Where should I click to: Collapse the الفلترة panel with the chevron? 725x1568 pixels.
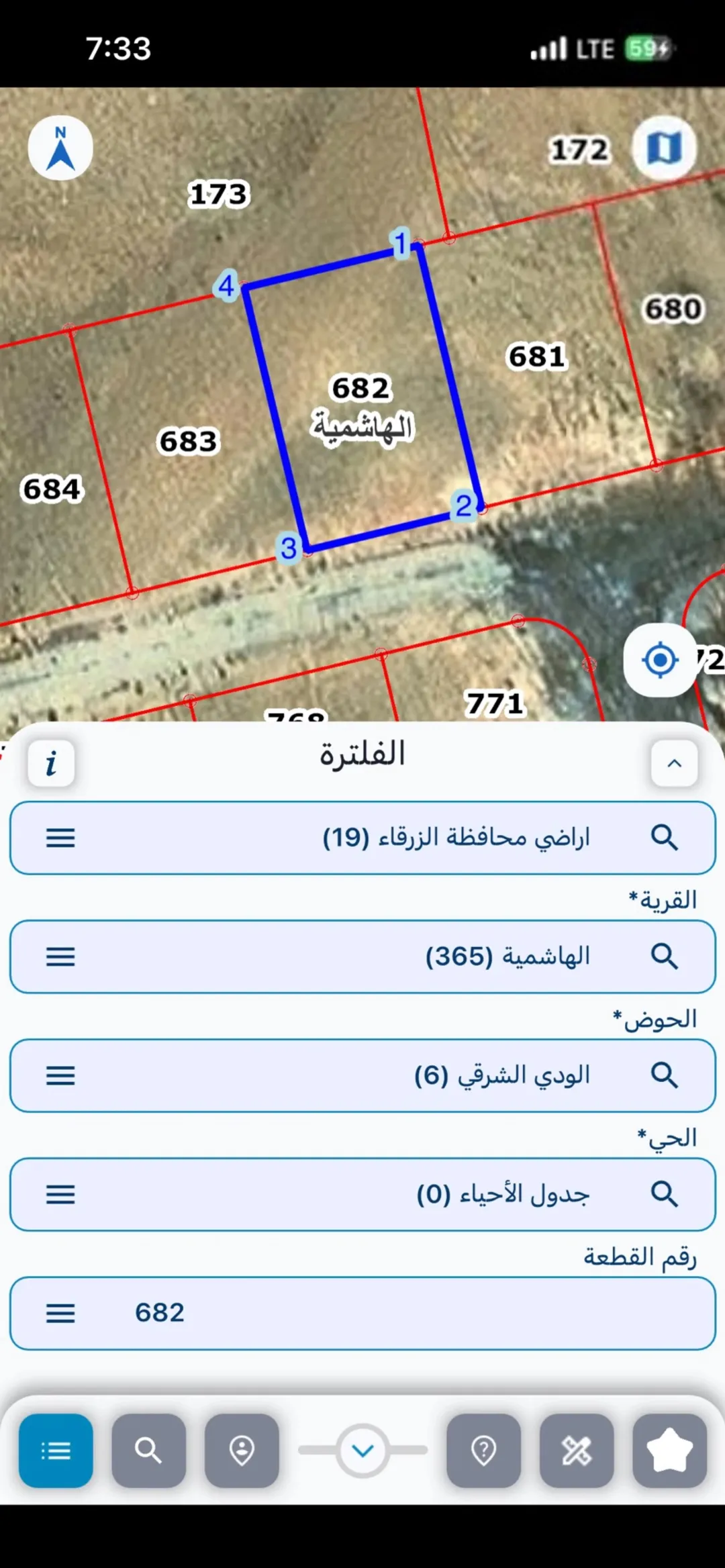(675, 763)
